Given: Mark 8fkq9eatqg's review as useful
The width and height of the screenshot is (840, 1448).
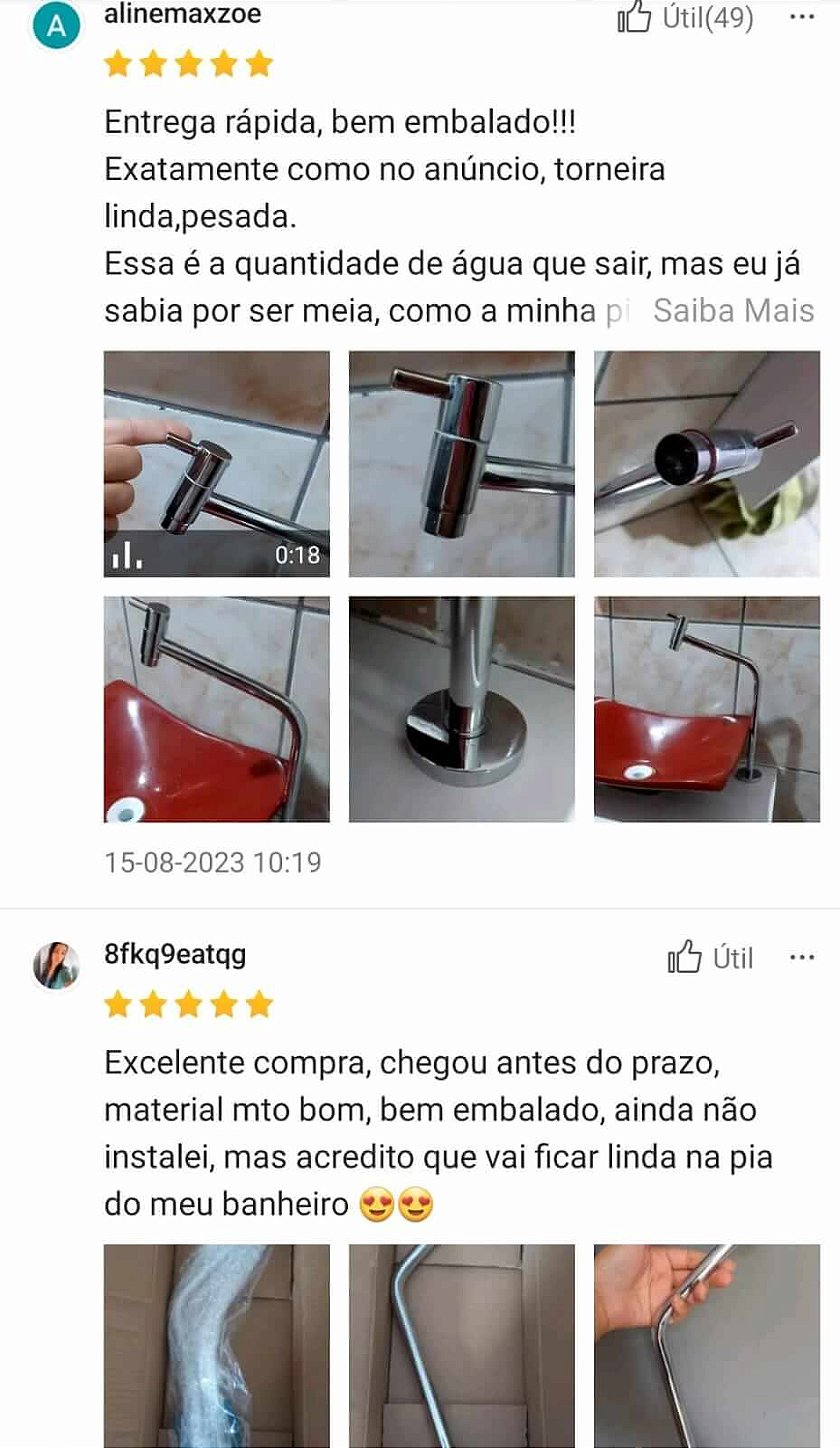Looking at the screenshot, I should coord(710,958).
